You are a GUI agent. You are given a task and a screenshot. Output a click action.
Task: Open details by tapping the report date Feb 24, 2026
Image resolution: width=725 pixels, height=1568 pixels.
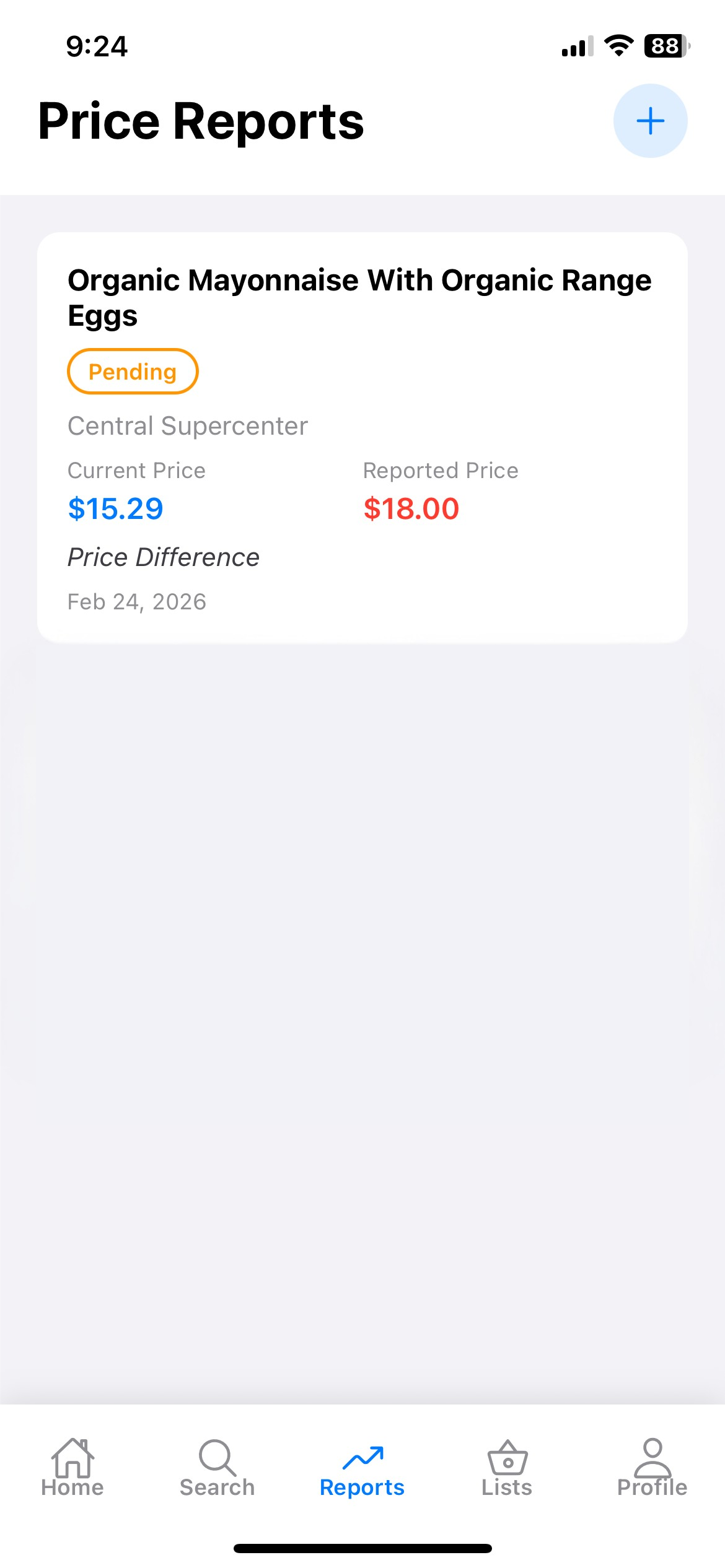(x=136, y=601)
